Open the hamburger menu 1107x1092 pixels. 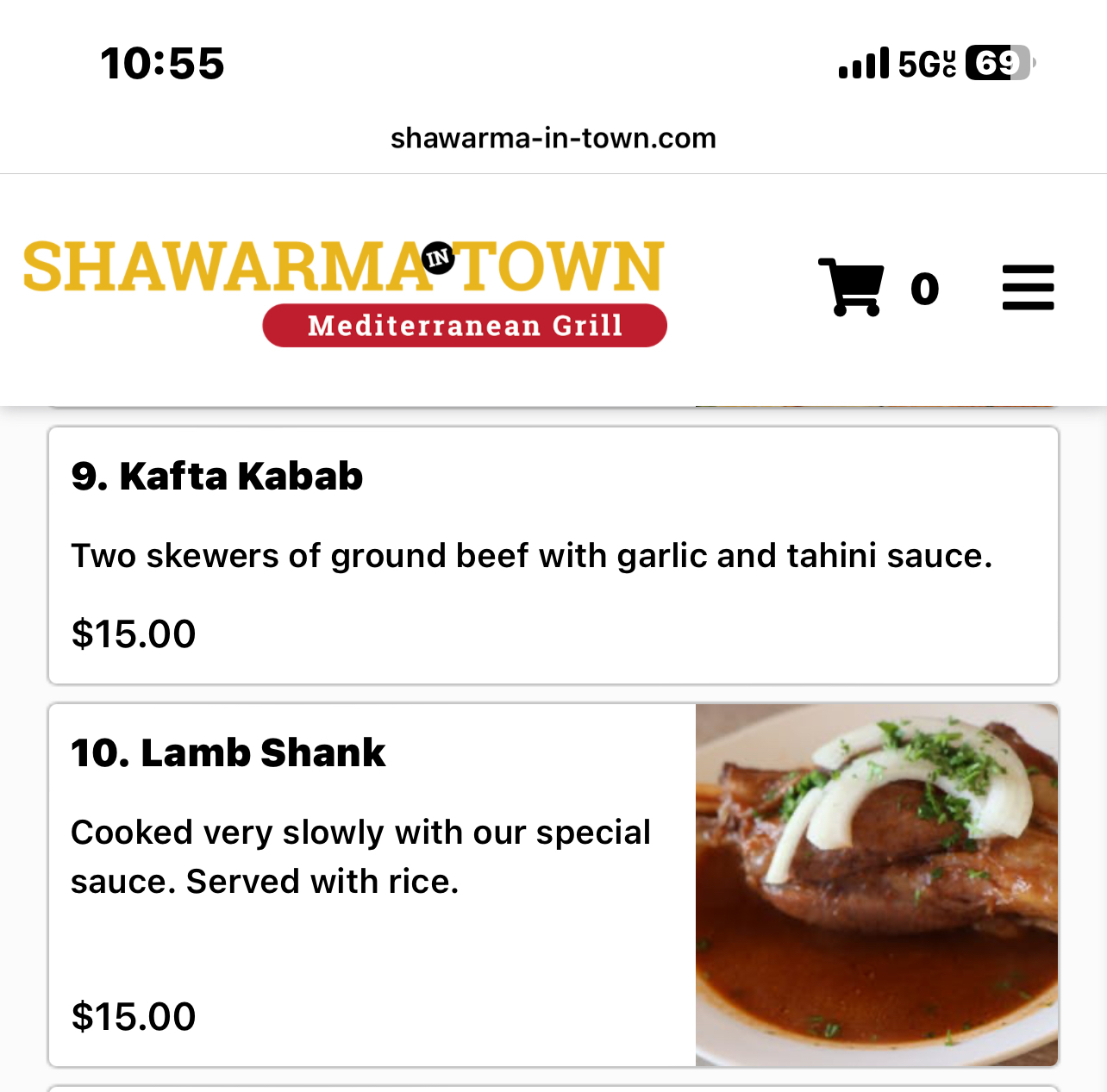1028,287
